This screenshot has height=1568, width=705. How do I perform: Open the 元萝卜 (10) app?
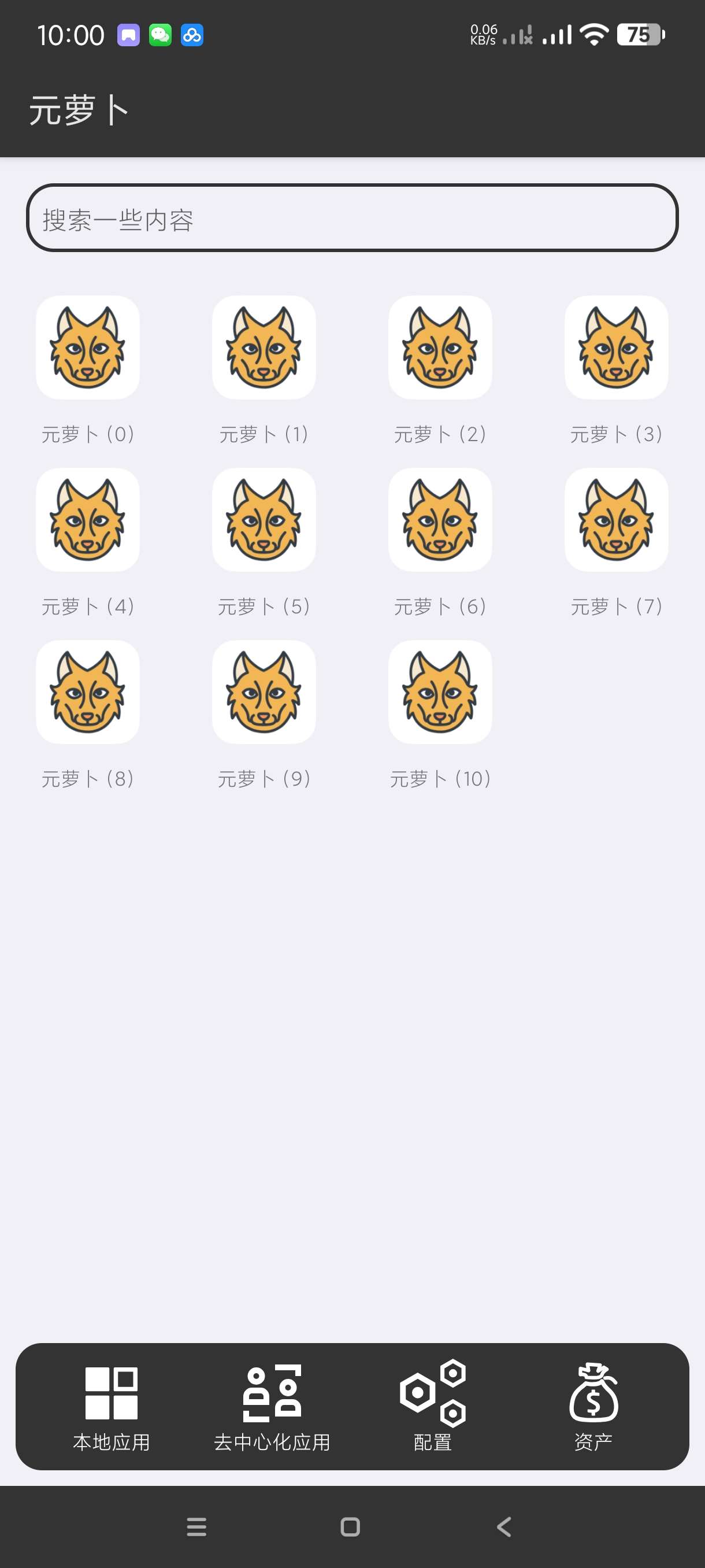(x=440, y=693)
